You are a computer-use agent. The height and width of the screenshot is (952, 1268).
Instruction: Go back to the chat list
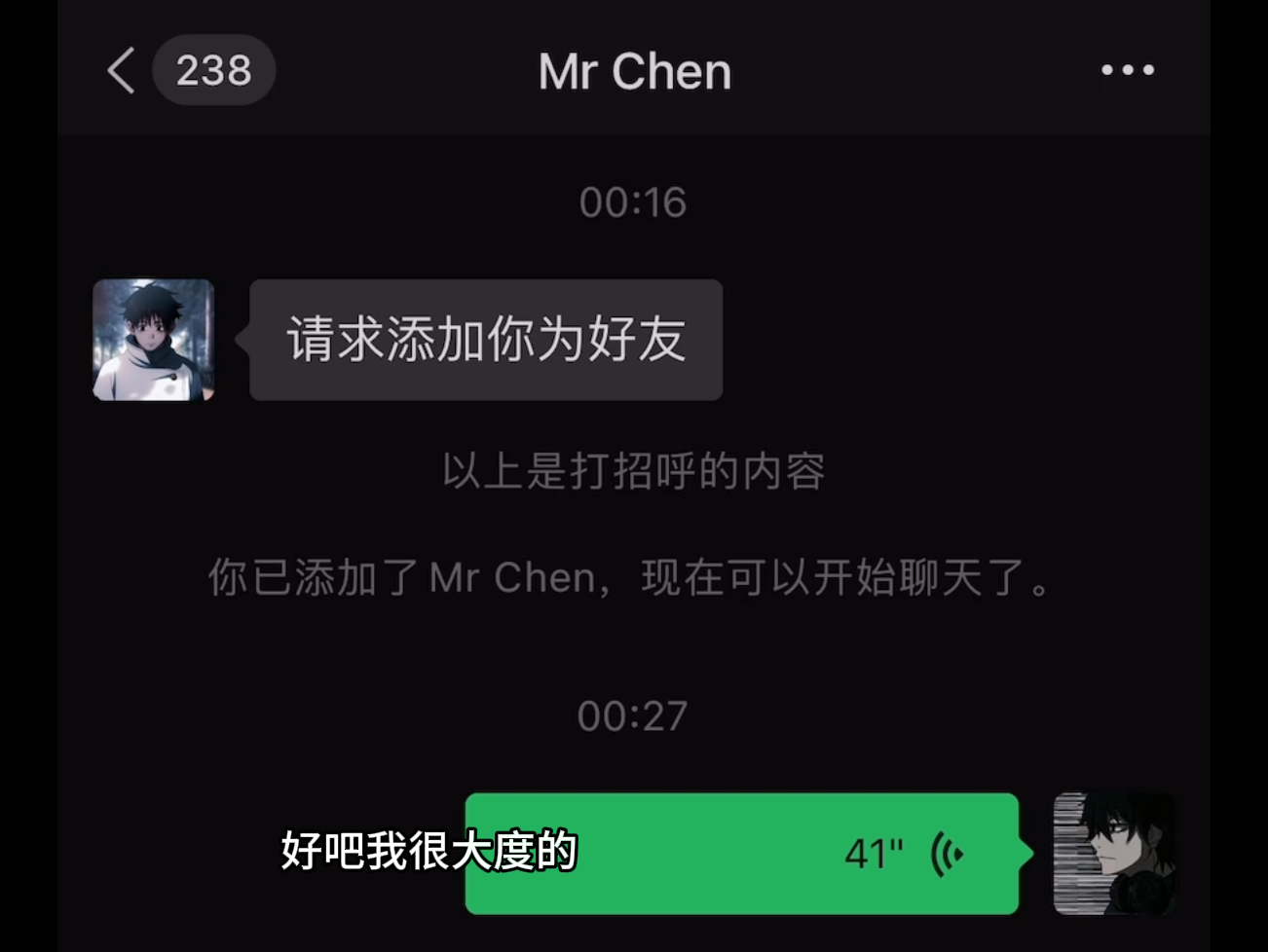coord(123,71)
